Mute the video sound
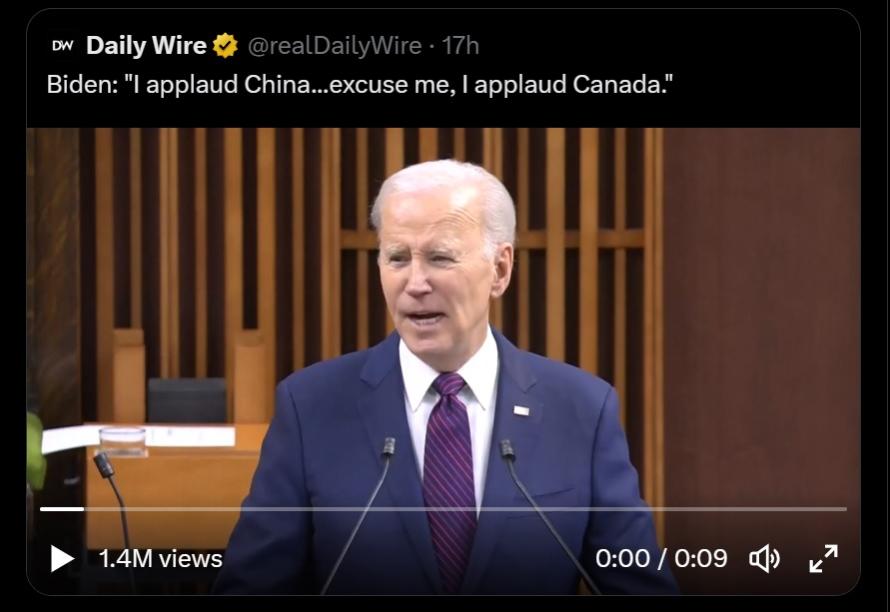 click(x=764, y=558)
